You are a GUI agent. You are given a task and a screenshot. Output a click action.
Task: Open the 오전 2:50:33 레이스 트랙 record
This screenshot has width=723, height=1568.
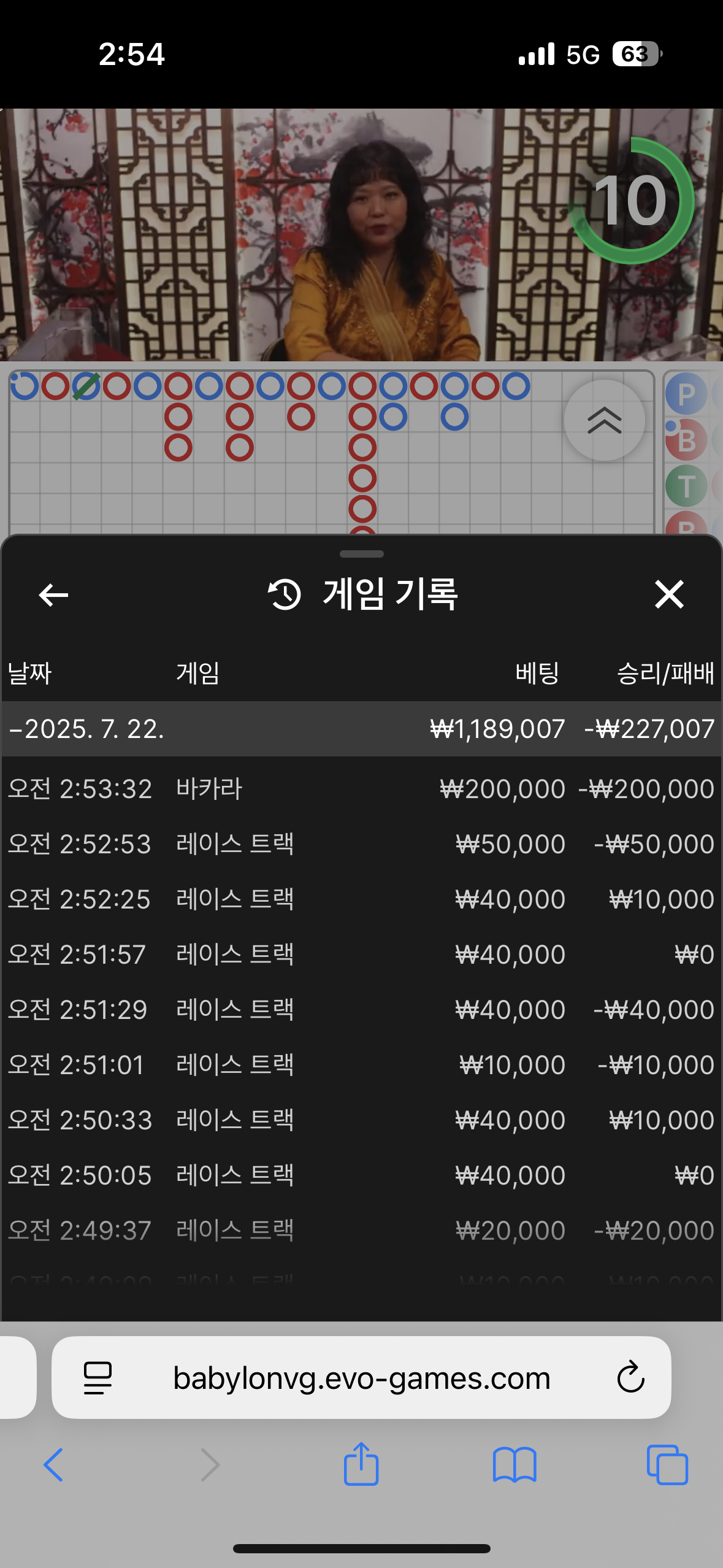pos(361,1120)
